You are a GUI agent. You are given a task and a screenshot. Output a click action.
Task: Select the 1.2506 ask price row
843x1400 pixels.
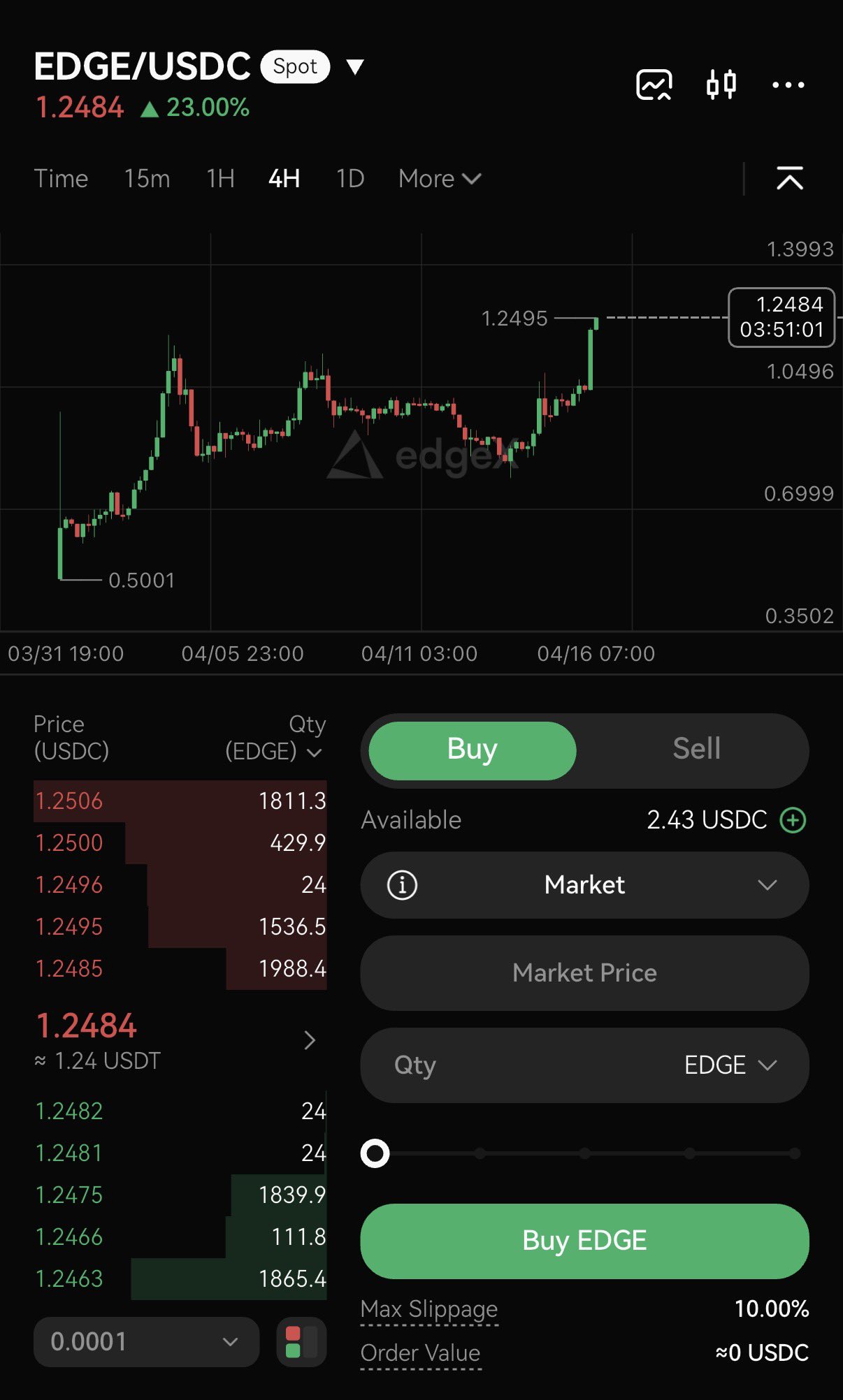tap(180, 801)
